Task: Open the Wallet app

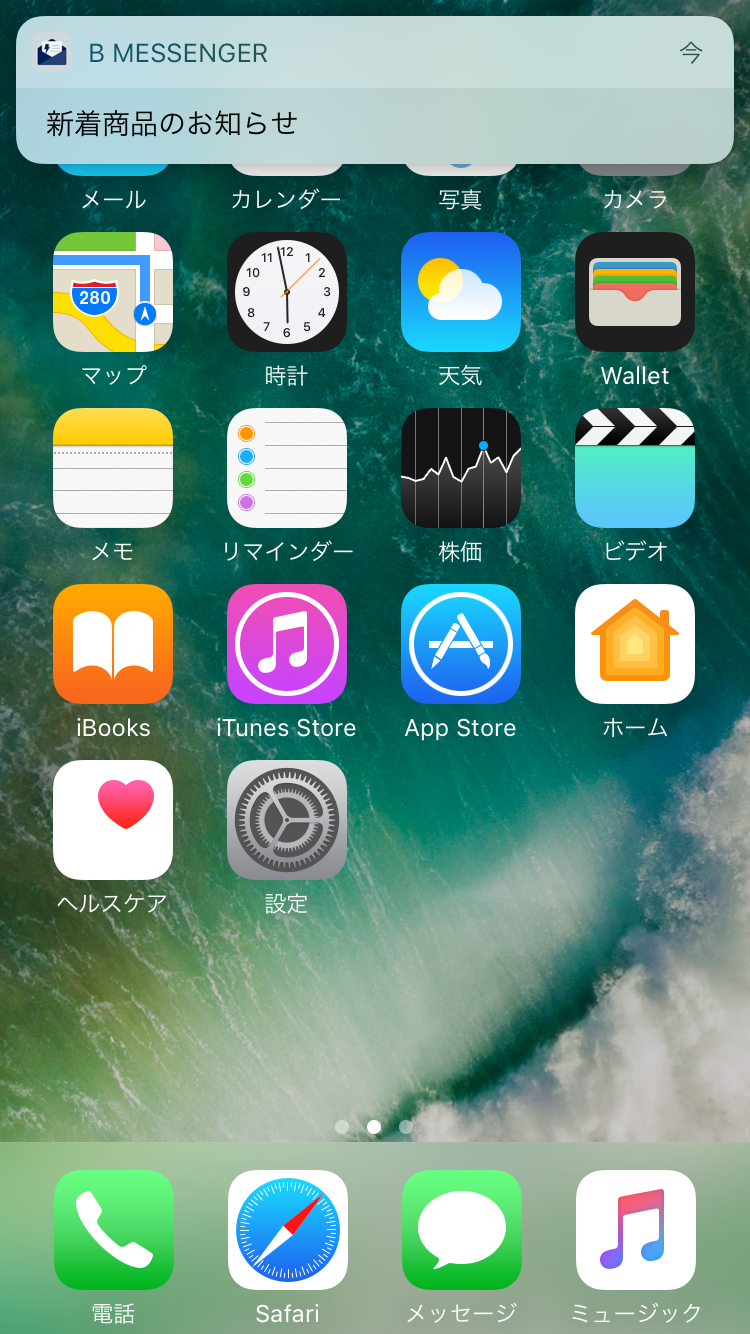Action: [x=635, y=292]
